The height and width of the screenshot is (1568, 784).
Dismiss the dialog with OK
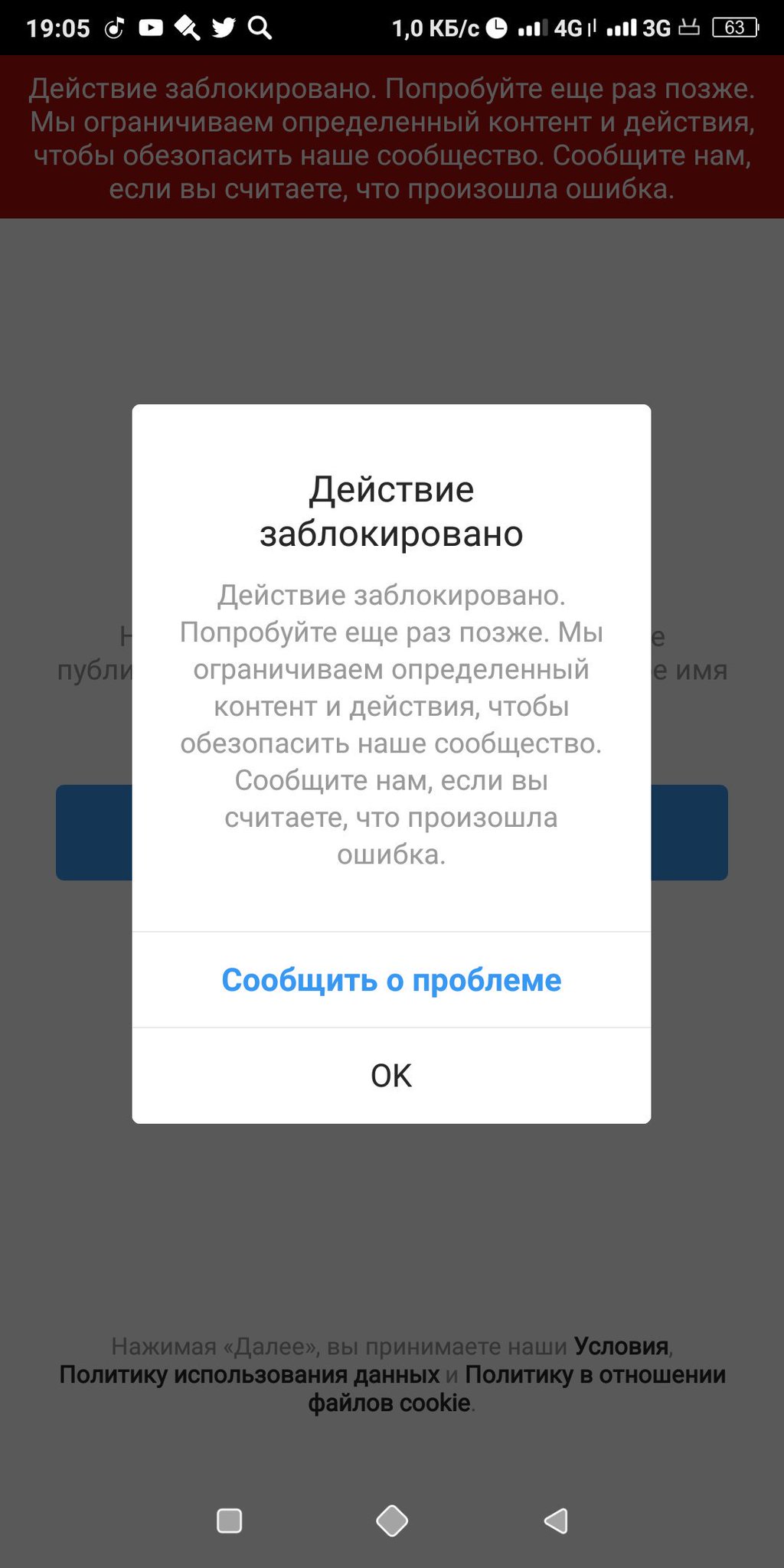[391, 1076]
